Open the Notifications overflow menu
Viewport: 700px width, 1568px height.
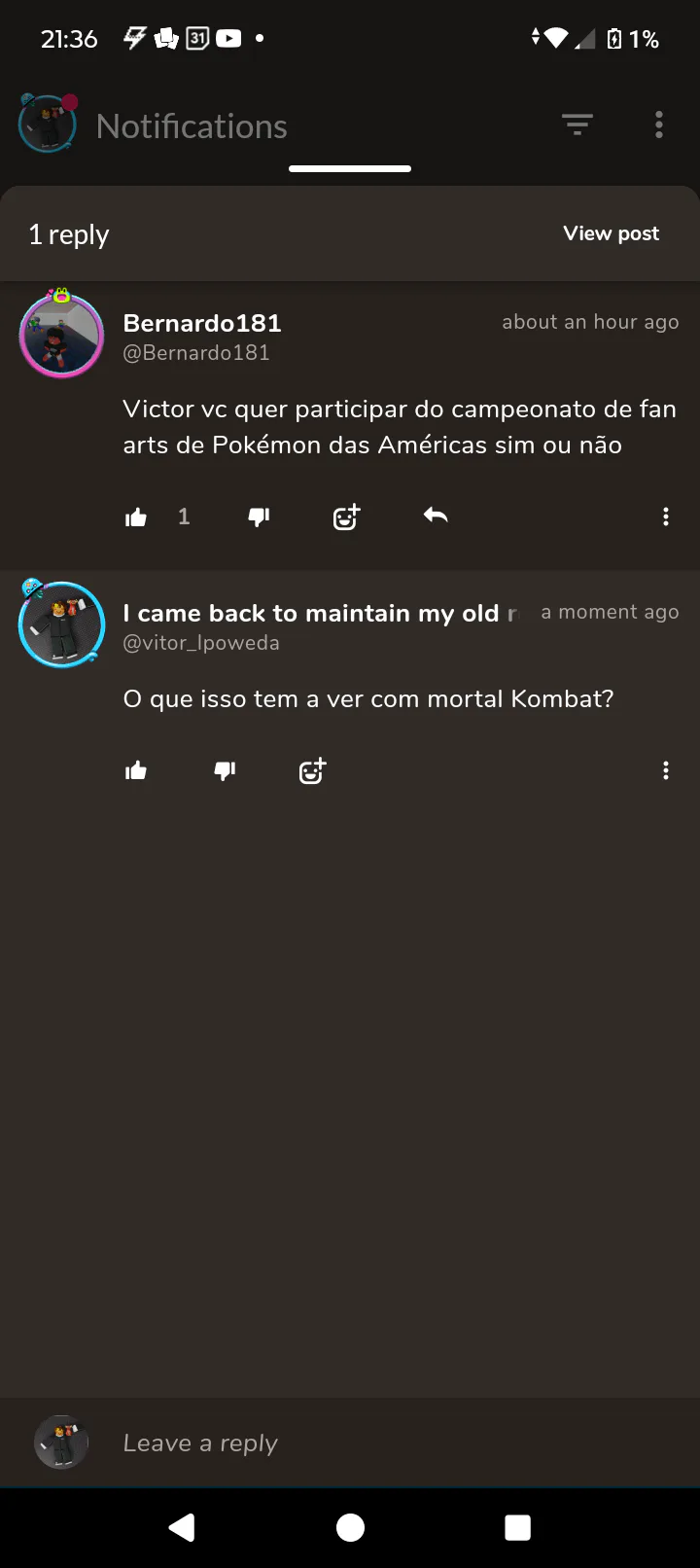(x=659, y=125)
